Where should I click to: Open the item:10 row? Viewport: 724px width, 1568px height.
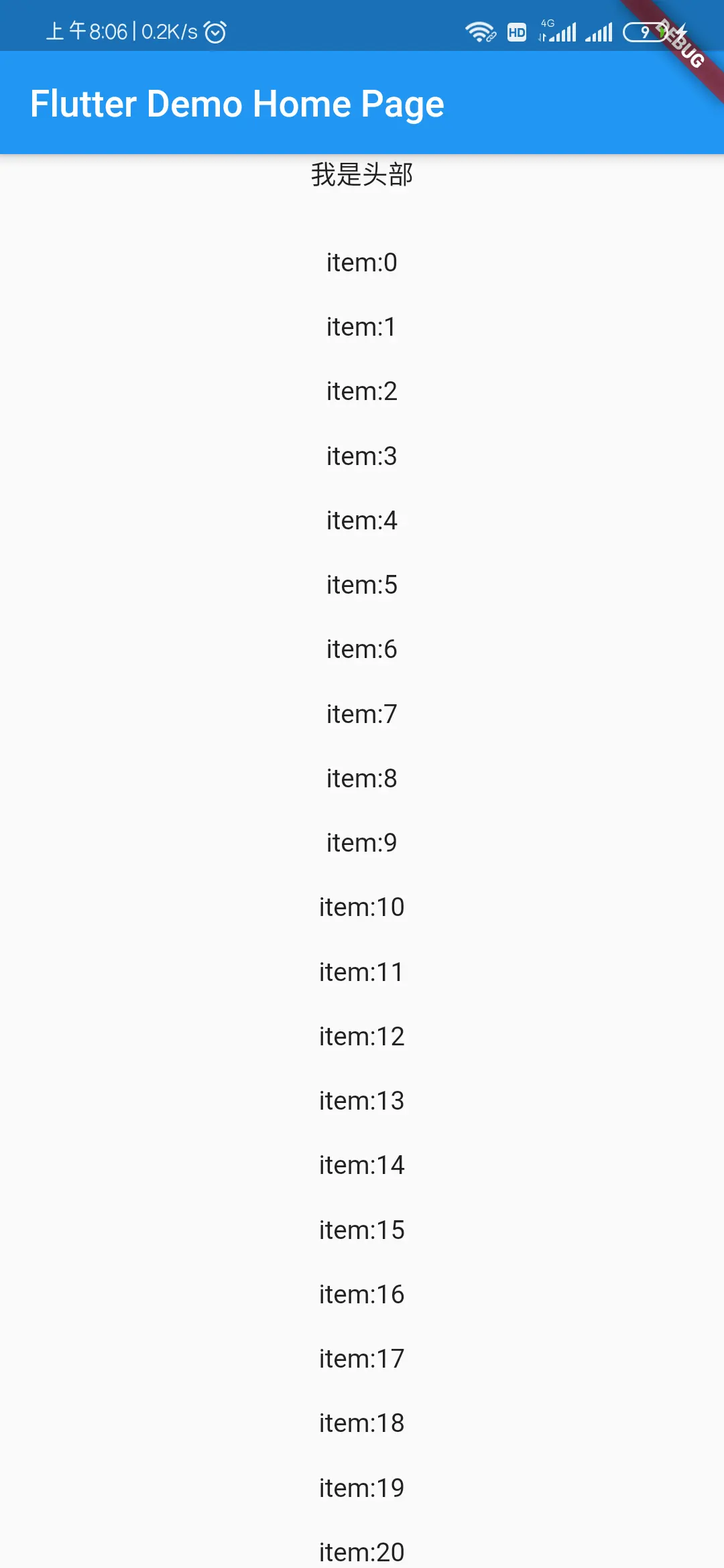tap(362, 907)
